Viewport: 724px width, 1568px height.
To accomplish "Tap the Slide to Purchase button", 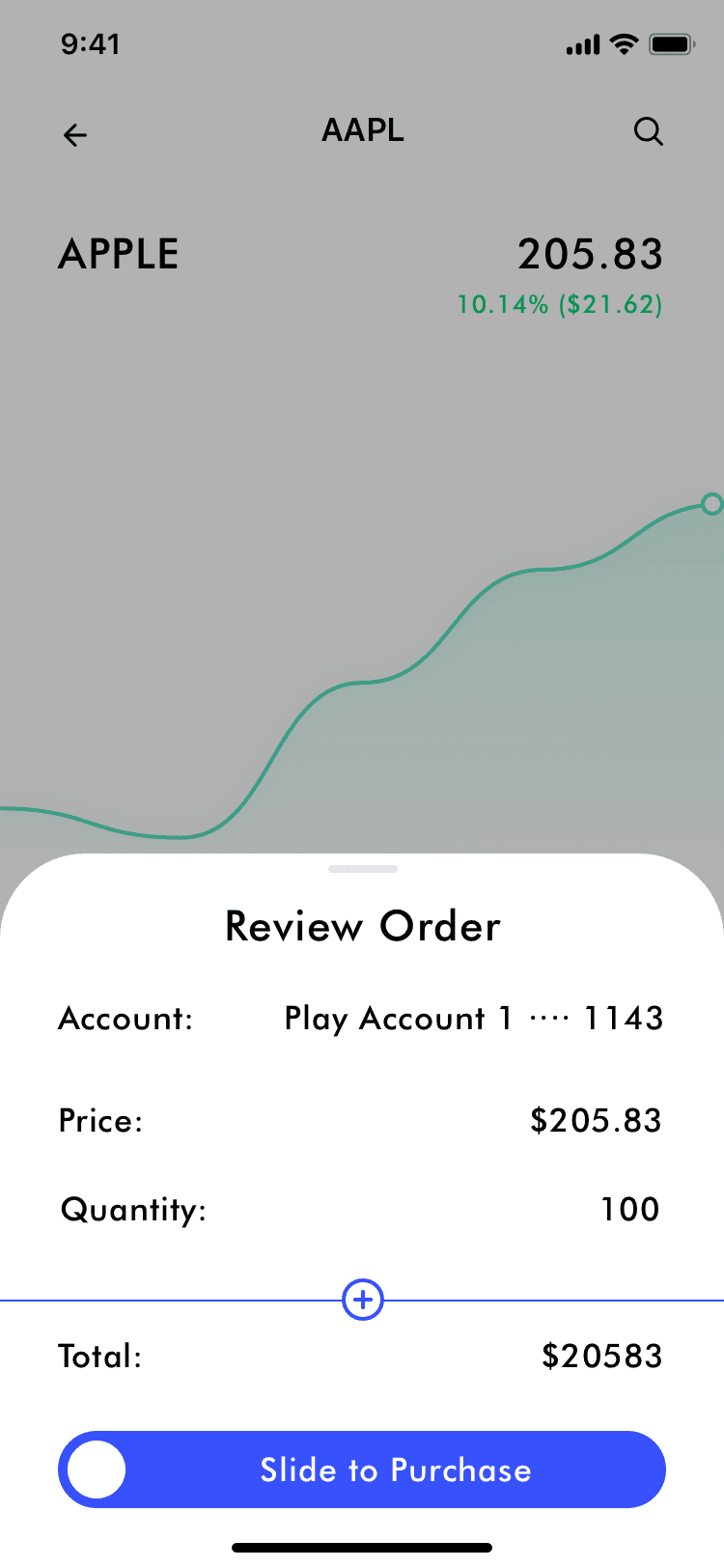I will click(x=362, y=1470).
